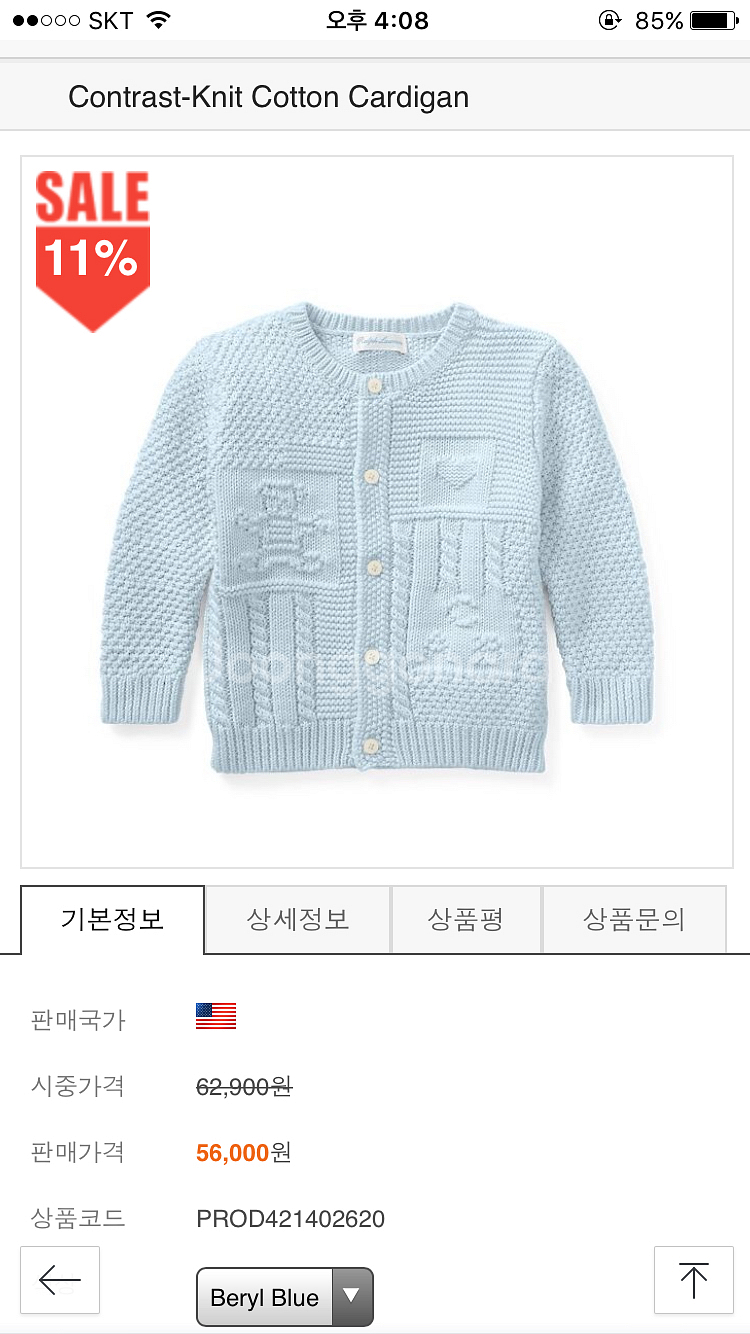Open the 상세정보 tab
The image size is (750, 1334).
[298, 919]
